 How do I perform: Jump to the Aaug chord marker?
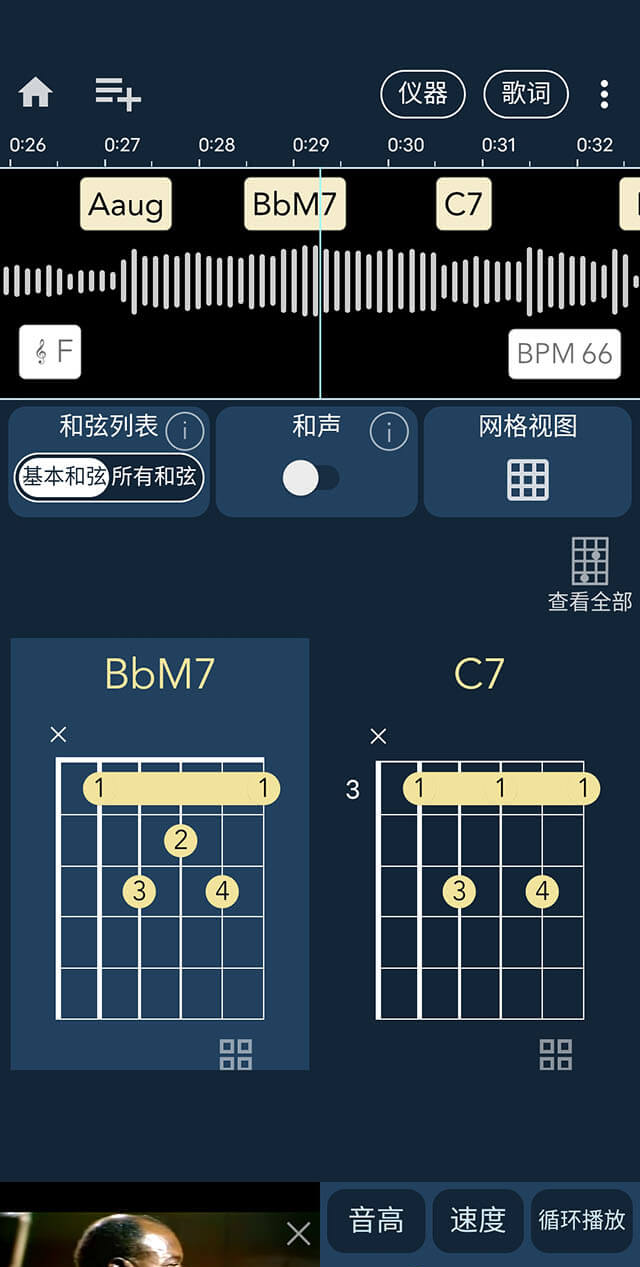[126, 205]
